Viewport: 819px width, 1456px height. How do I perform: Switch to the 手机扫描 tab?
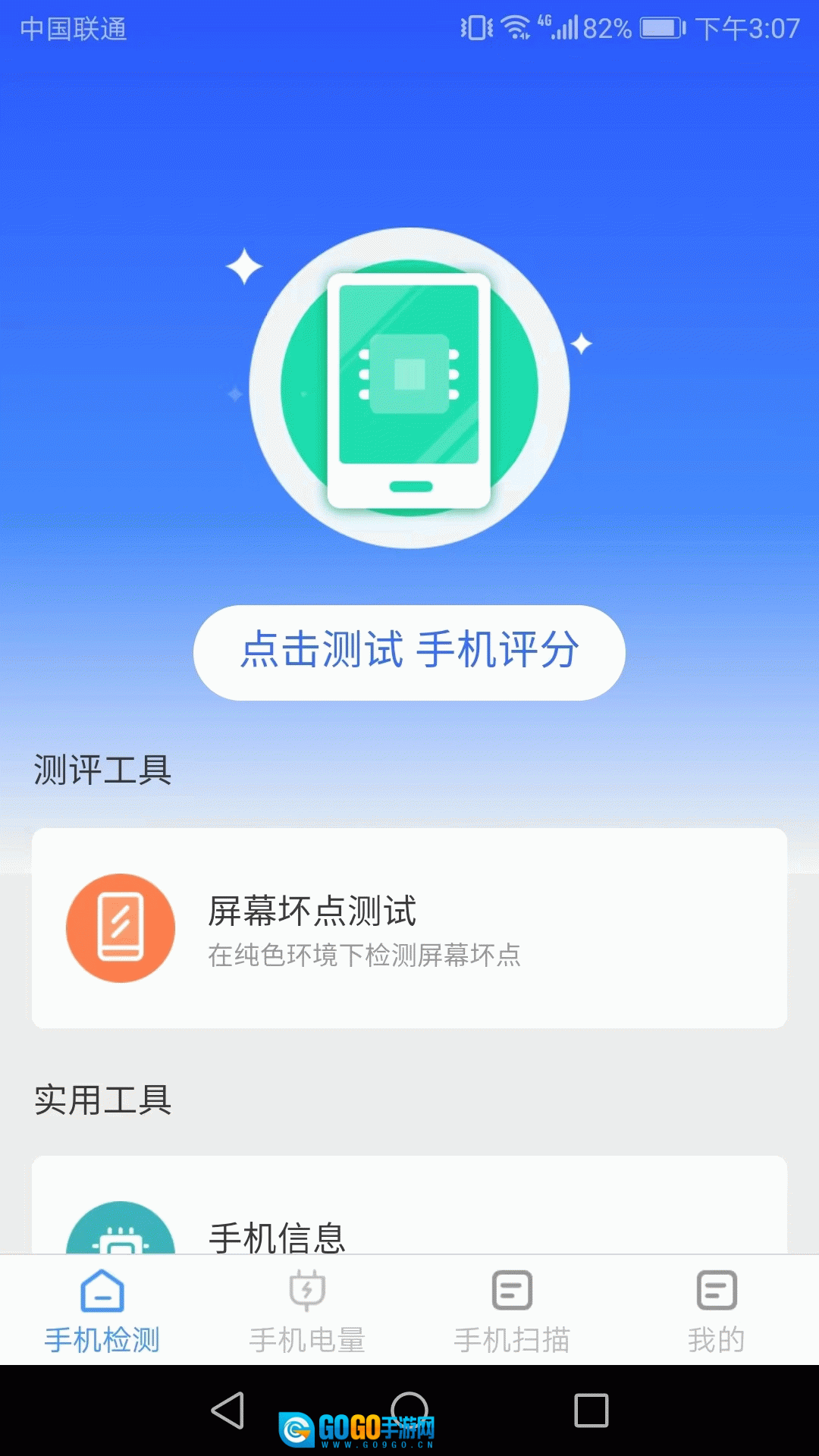[512, 1310]
